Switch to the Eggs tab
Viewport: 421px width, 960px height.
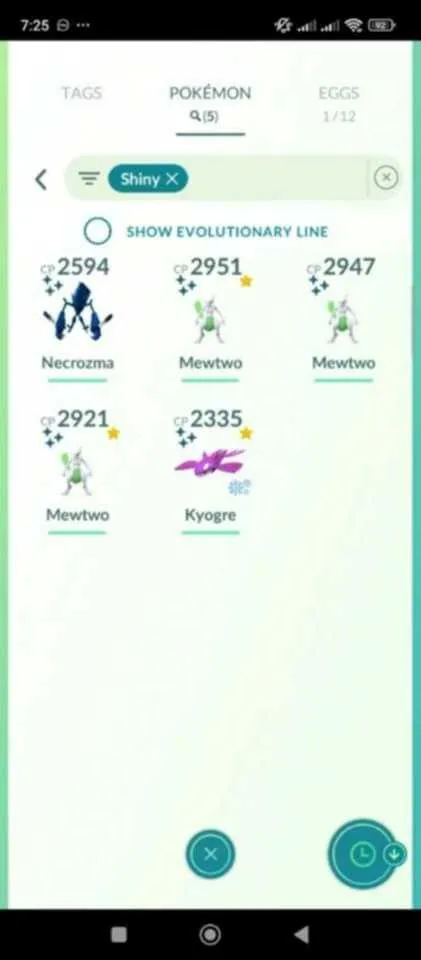coord(338,102)
